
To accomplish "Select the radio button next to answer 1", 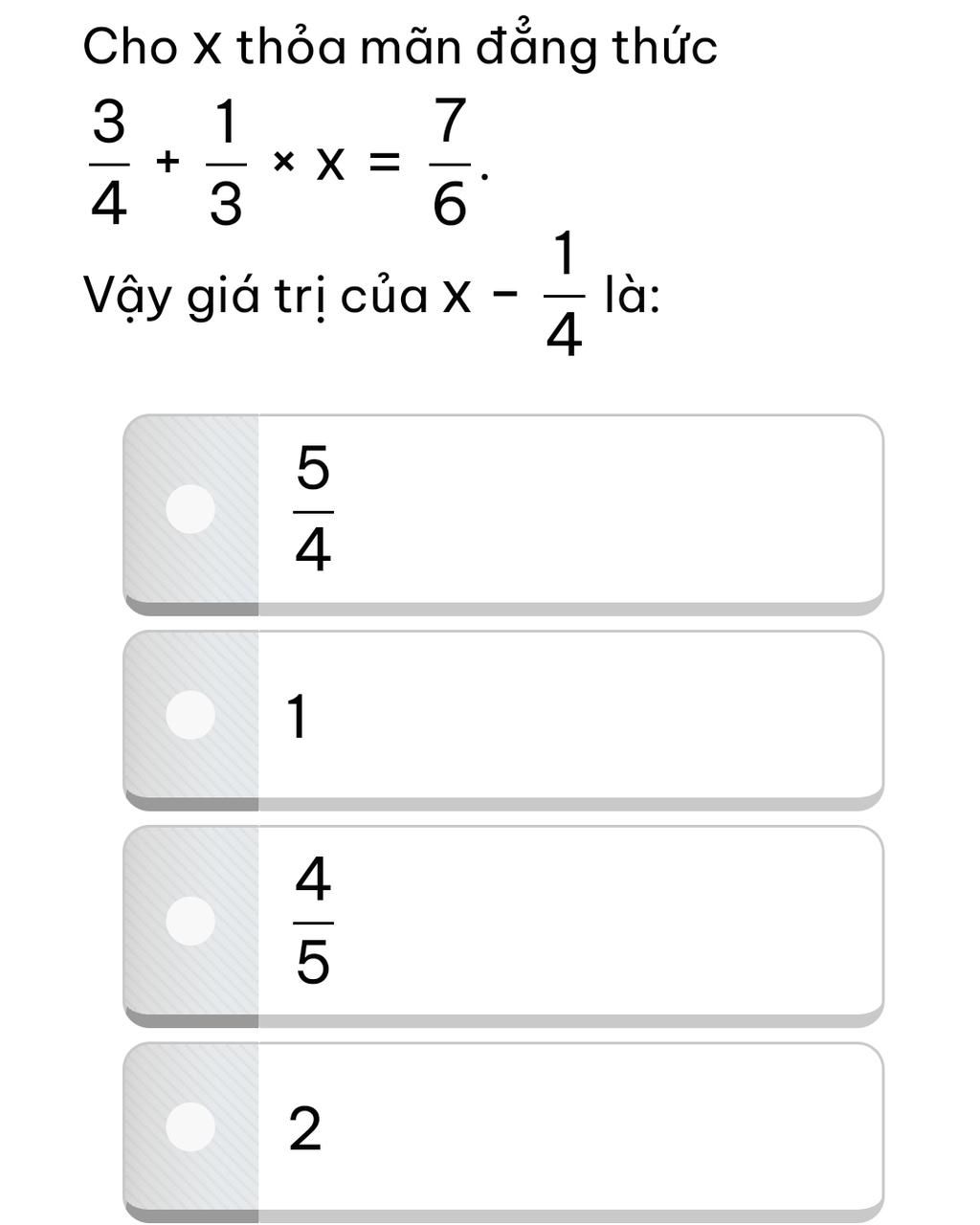I will click(x=190, y=712).
